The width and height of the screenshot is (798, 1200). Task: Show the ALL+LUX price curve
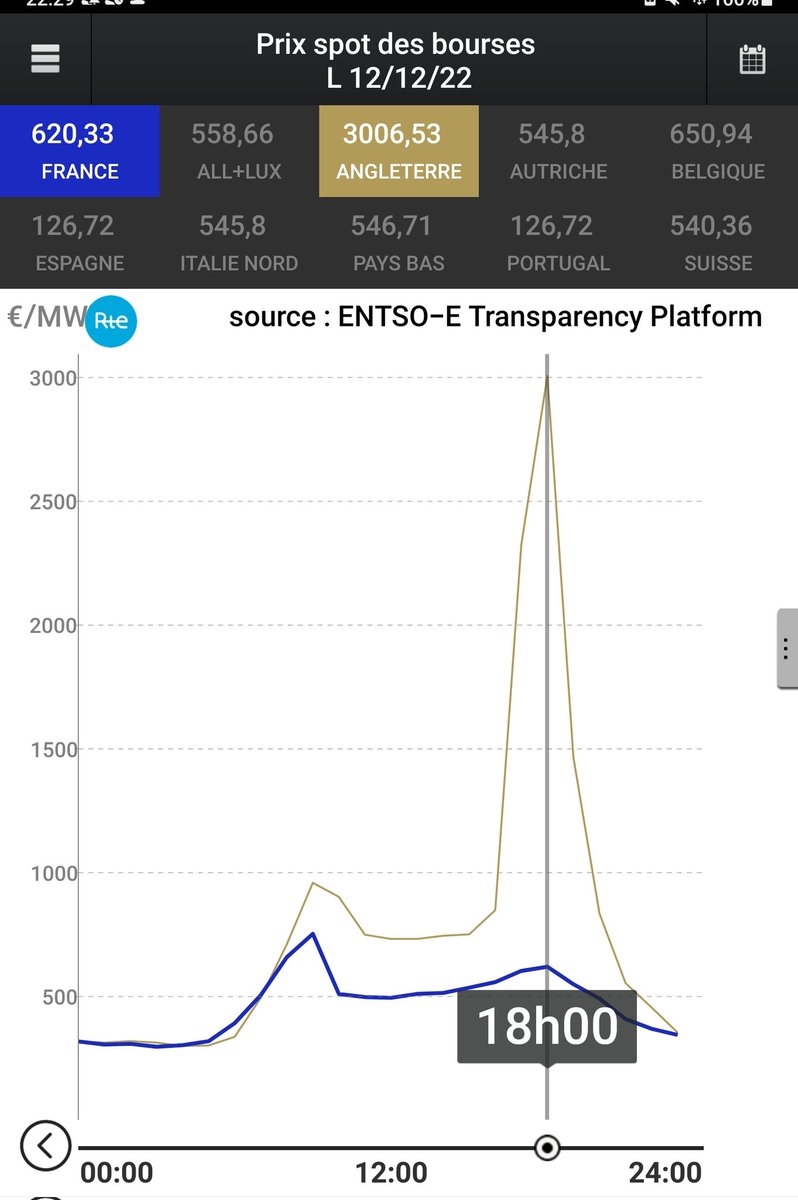coord(239,151)
